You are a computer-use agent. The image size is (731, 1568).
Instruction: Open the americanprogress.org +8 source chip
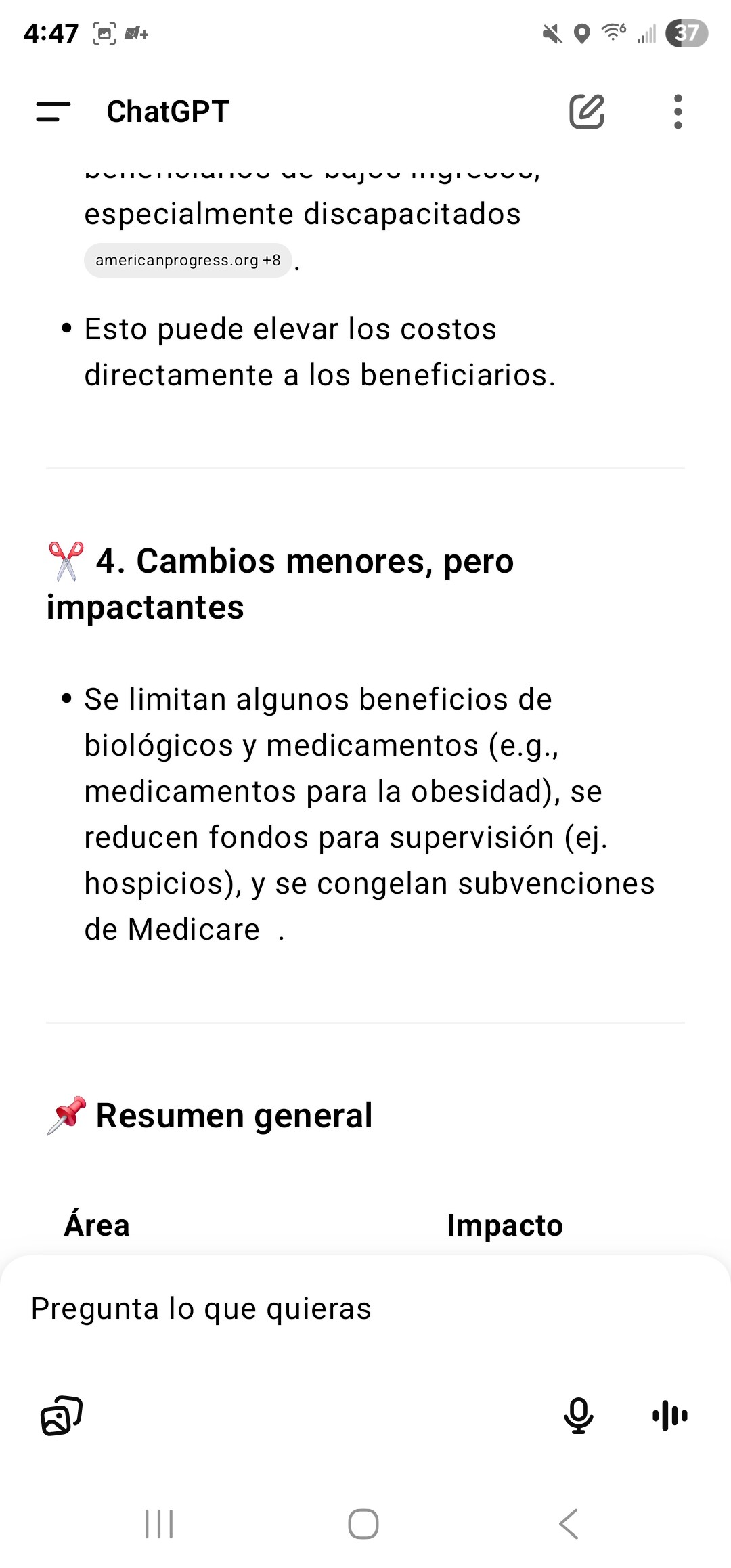(x=188, y=260)
